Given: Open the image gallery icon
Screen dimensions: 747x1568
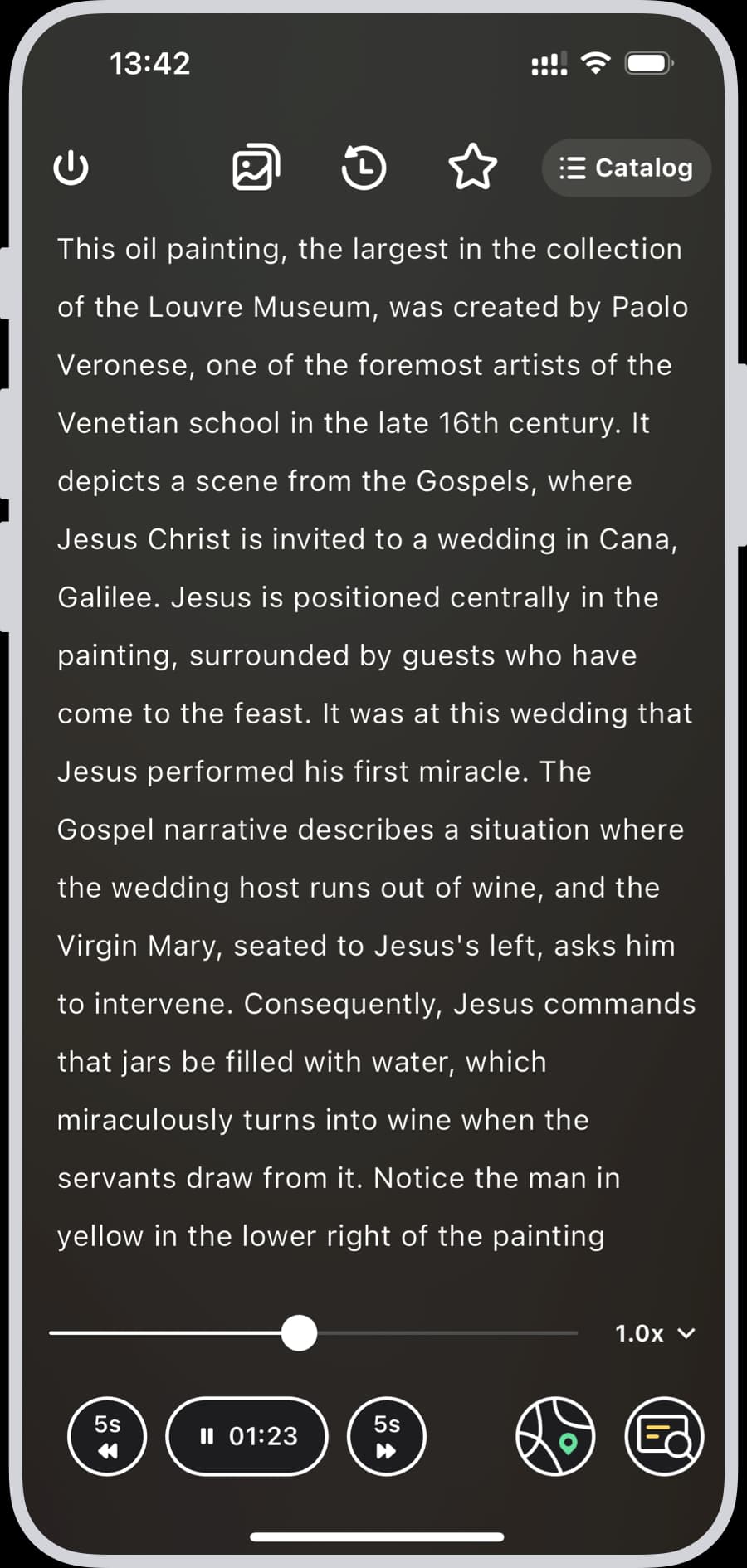Looking at the screenshot, I should coord(256,168).
